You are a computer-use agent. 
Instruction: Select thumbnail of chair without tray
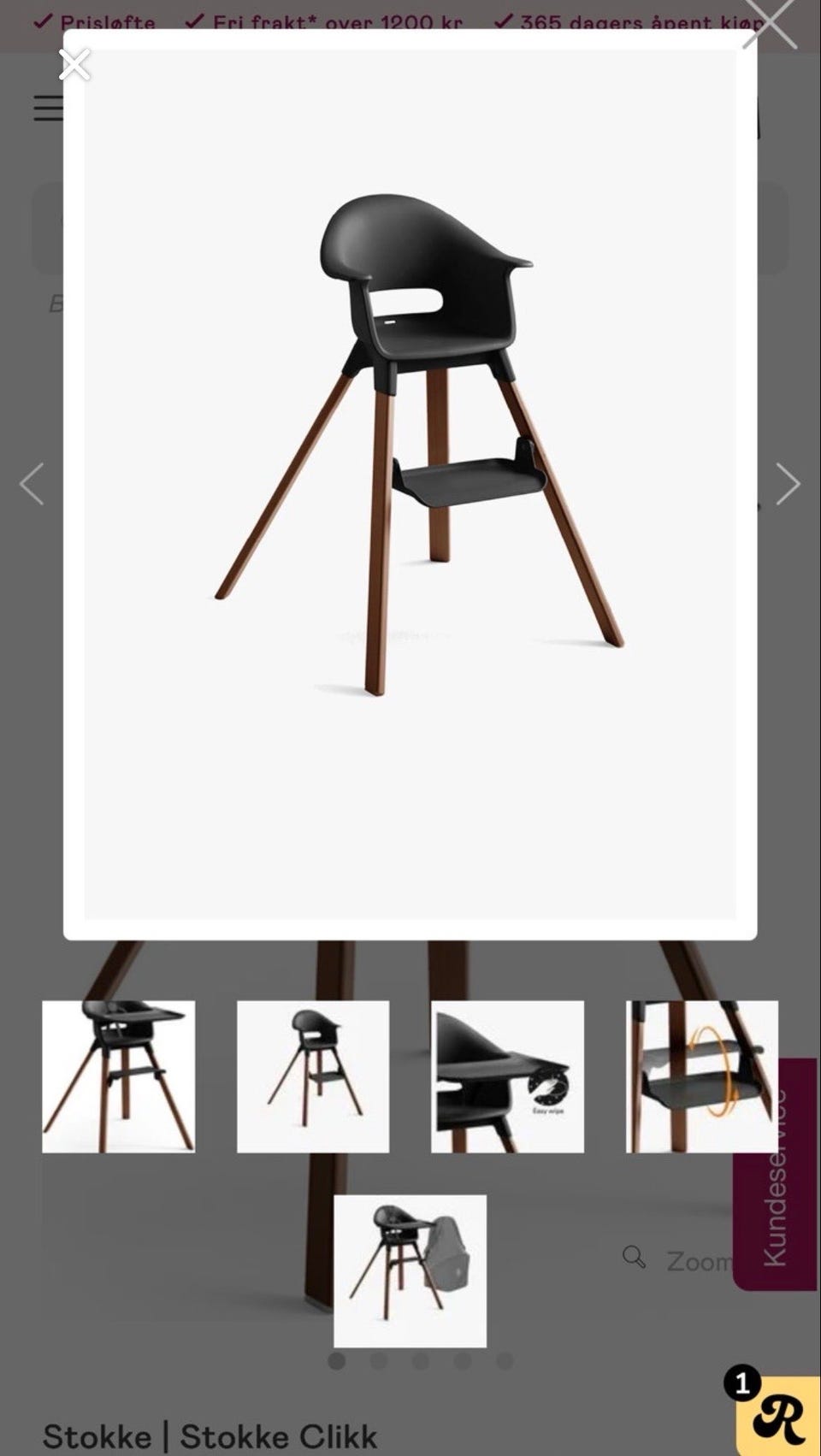pos(313,1076)
